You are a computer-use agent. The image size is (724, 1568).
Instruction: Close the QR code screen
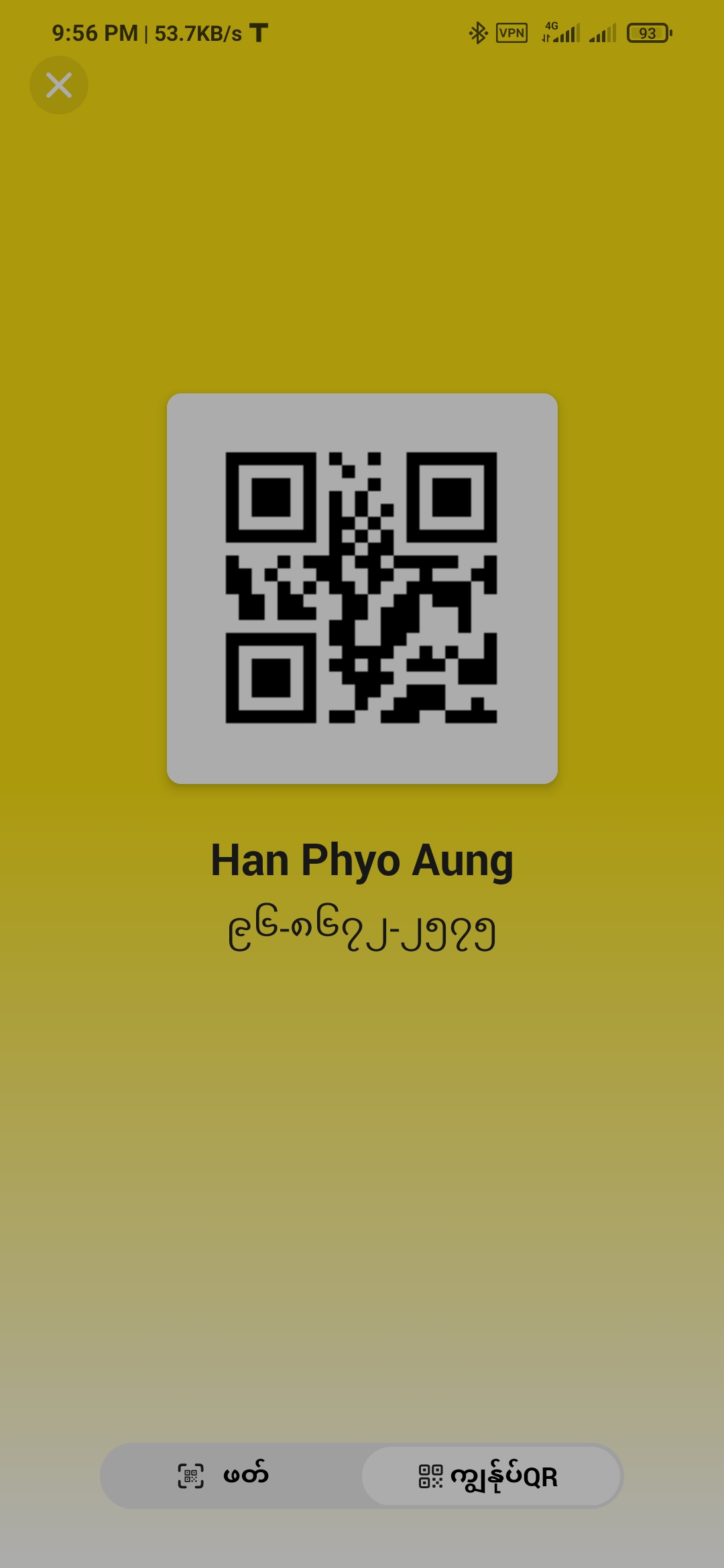coord(59,85)
